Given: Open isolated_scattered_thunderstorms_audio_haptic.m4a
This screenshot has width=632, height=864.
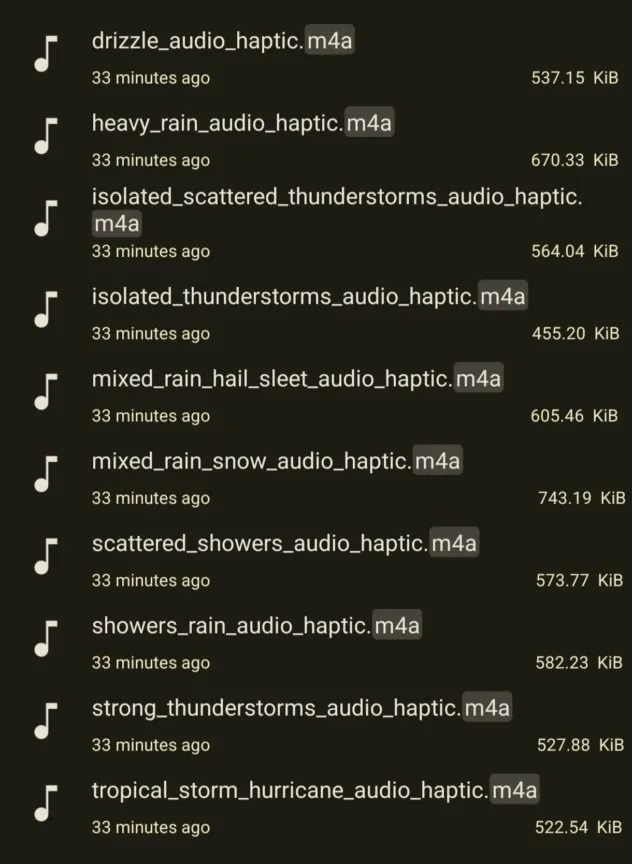Looking at the screenshot, I should point(336,209).
